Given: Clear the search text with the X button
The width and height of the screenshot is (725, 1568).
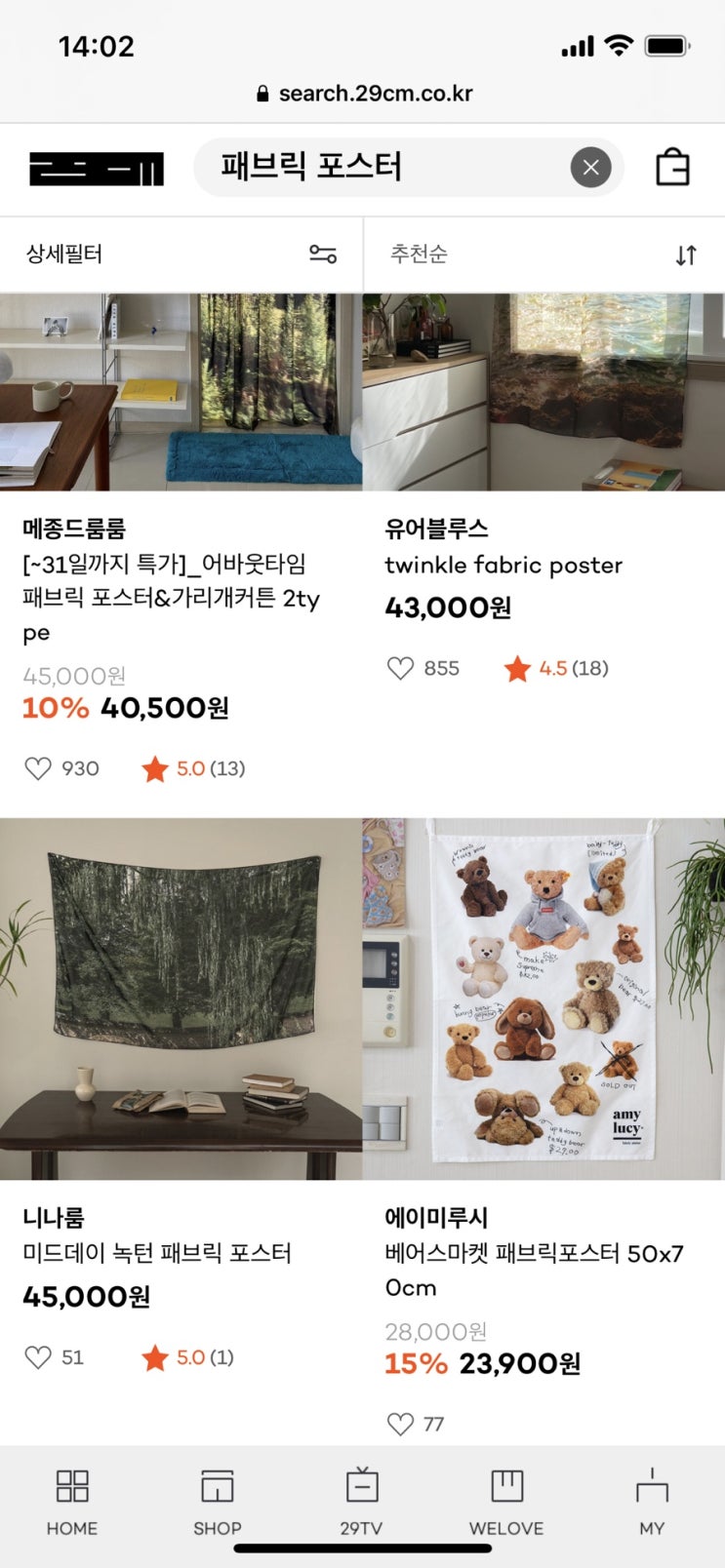Looking at the screenshot, I should pyautogui.click(x=590, y=168).
